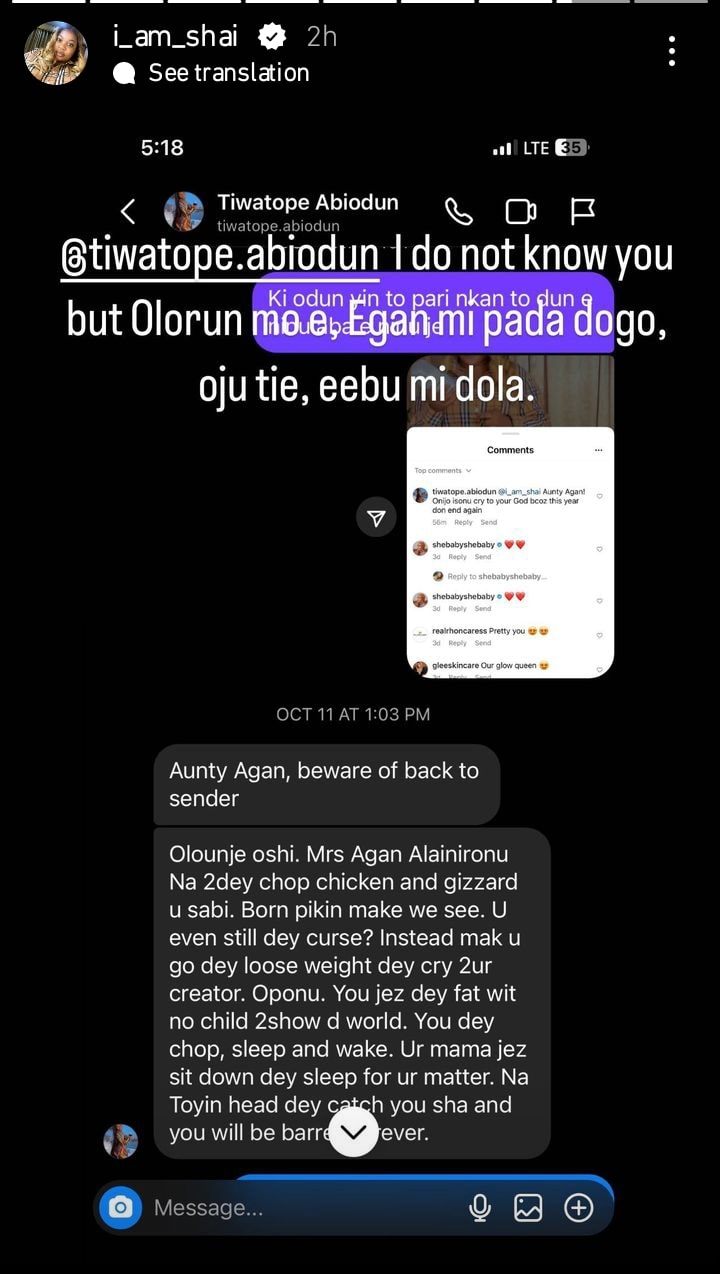Open the story's three-dot overflow menu
The height and width of the screenshot is (1274, 720).
coord(671,51)
